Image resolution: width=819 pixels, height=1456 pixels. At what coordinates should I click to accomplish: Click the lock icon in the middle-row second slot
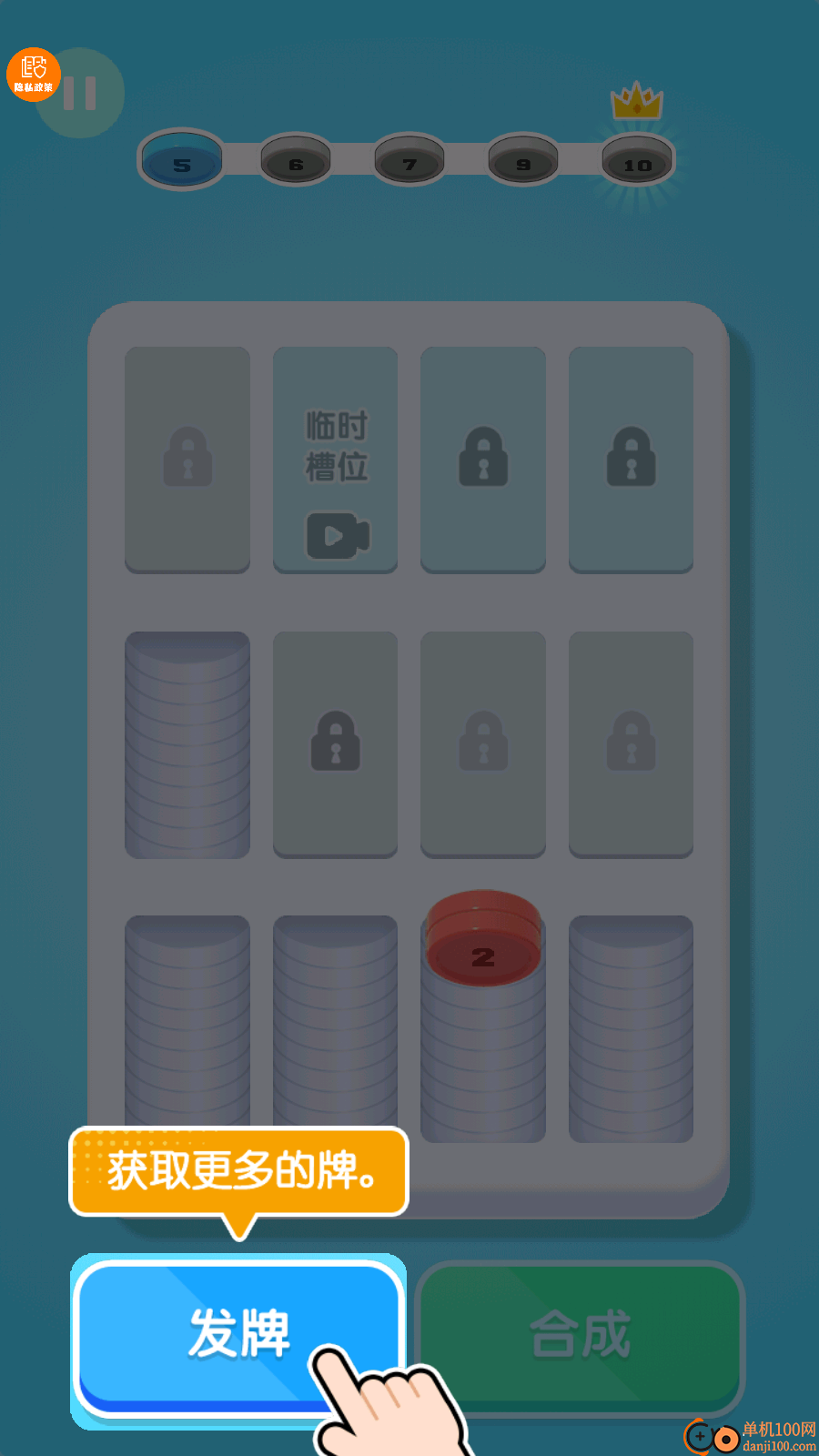click(335, 743)
